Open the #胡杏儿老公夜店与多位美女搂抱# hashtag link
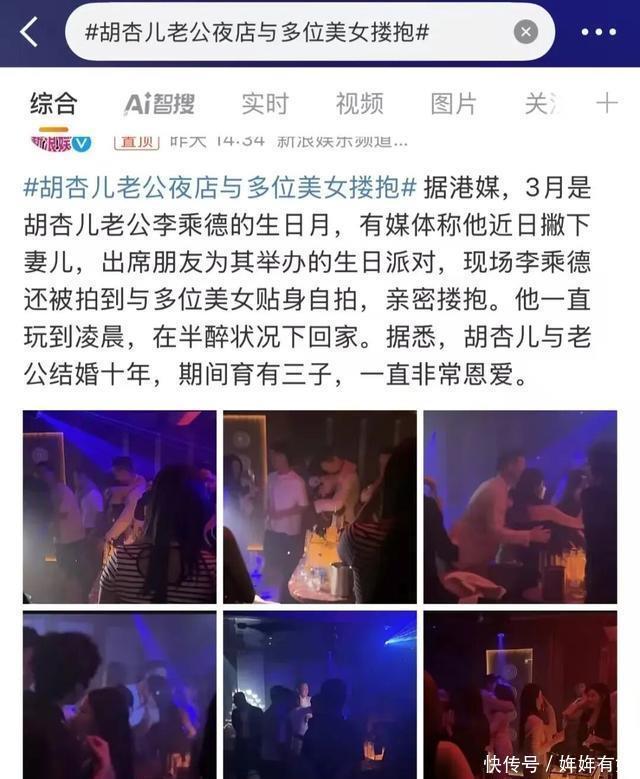The width and height of the screenshot is (640, 779). tap(220, 188)
